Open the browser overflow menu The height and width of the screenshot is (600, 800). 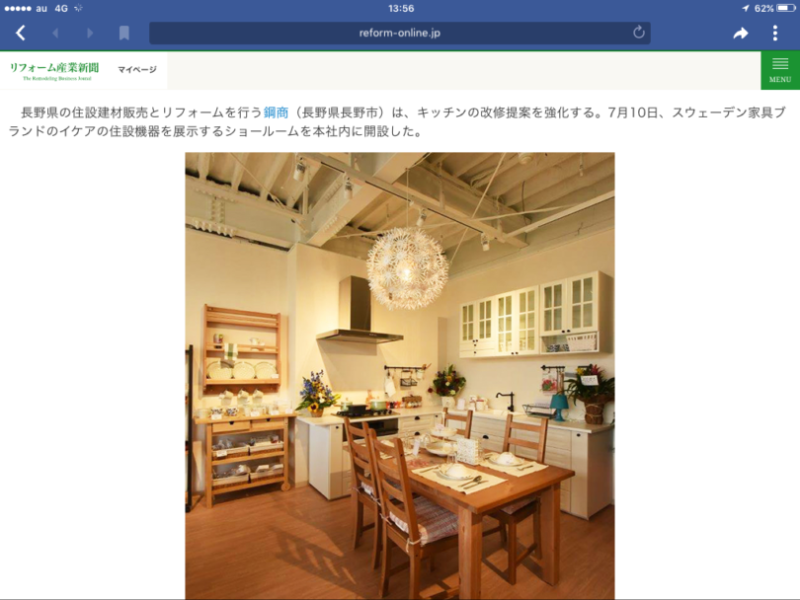[775, 33]
